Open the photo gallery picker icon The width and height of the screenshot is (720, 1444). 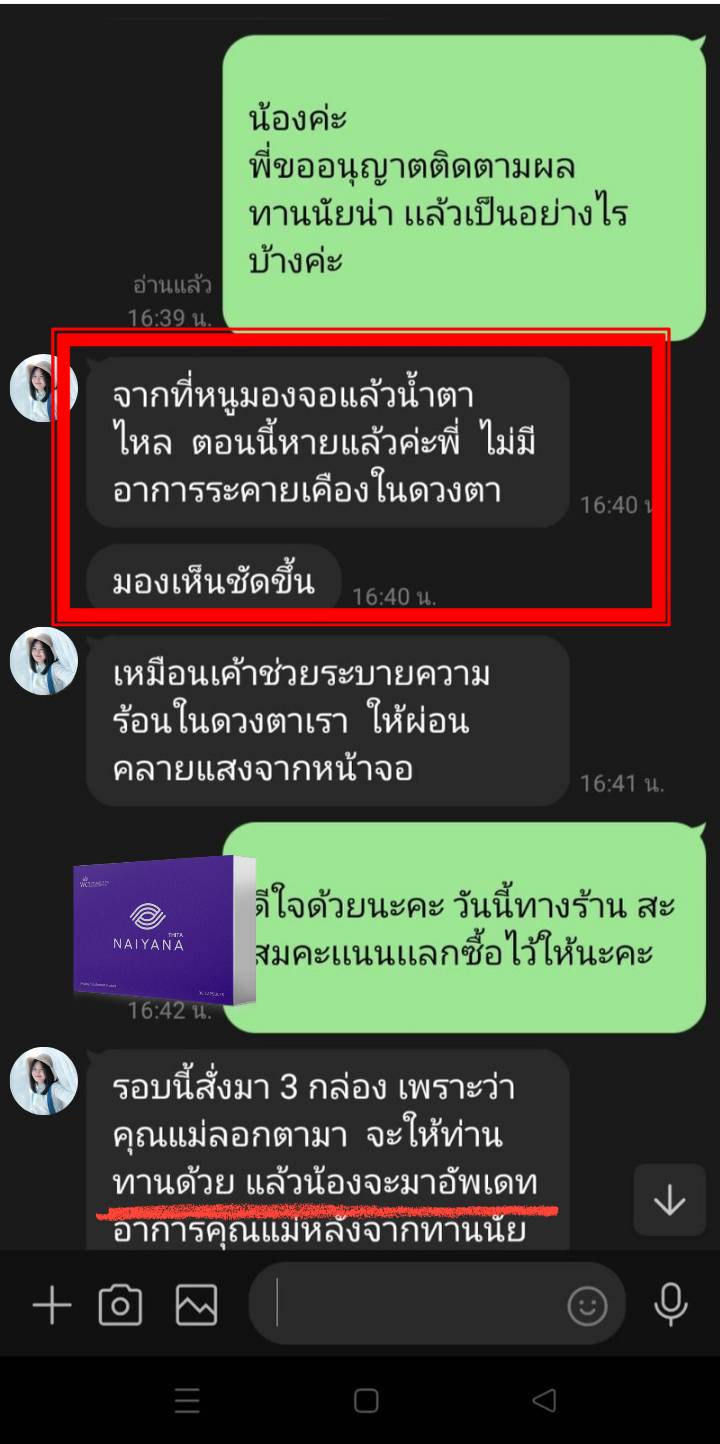[x=196, y=1304]
